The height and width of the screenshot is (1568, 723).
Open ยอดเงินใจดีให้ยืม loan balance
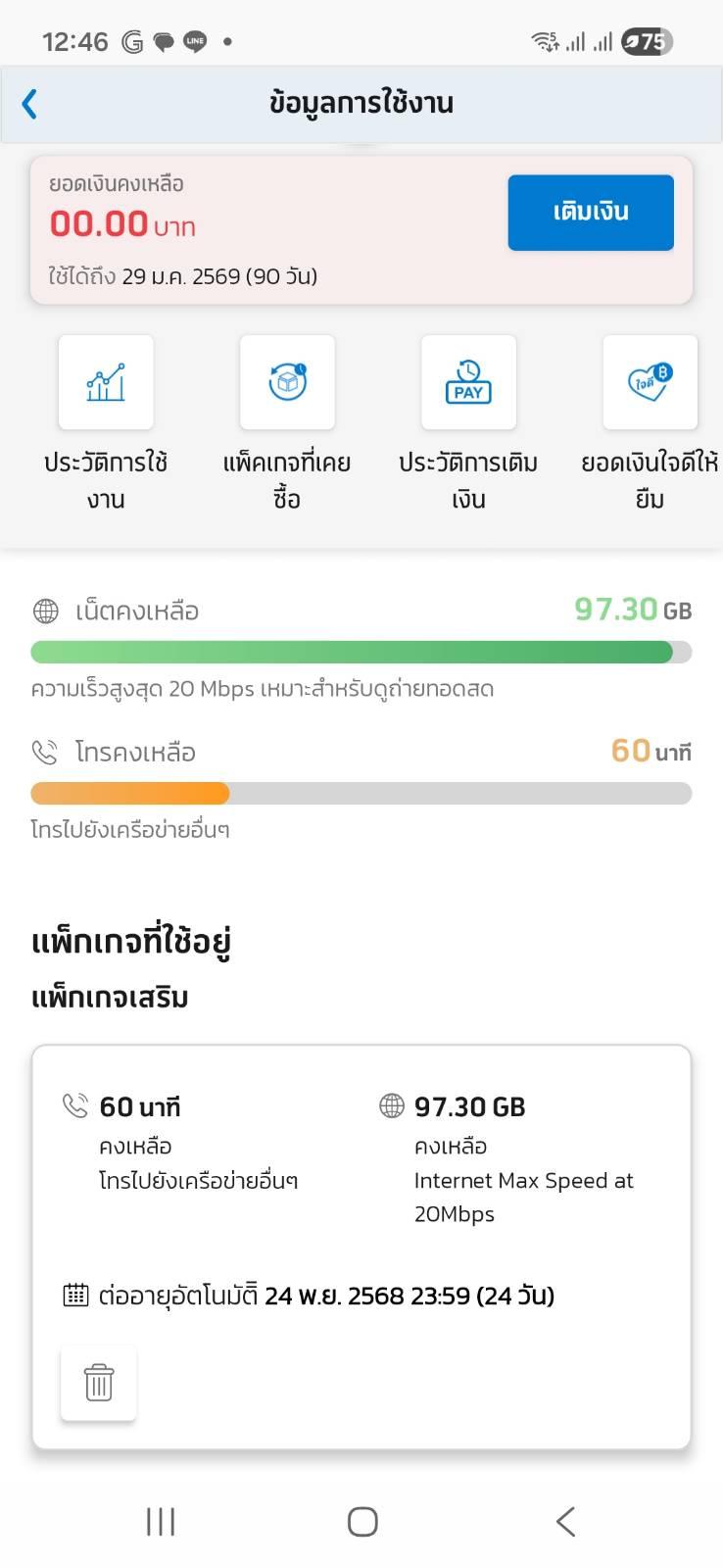(x=650, y=383)
